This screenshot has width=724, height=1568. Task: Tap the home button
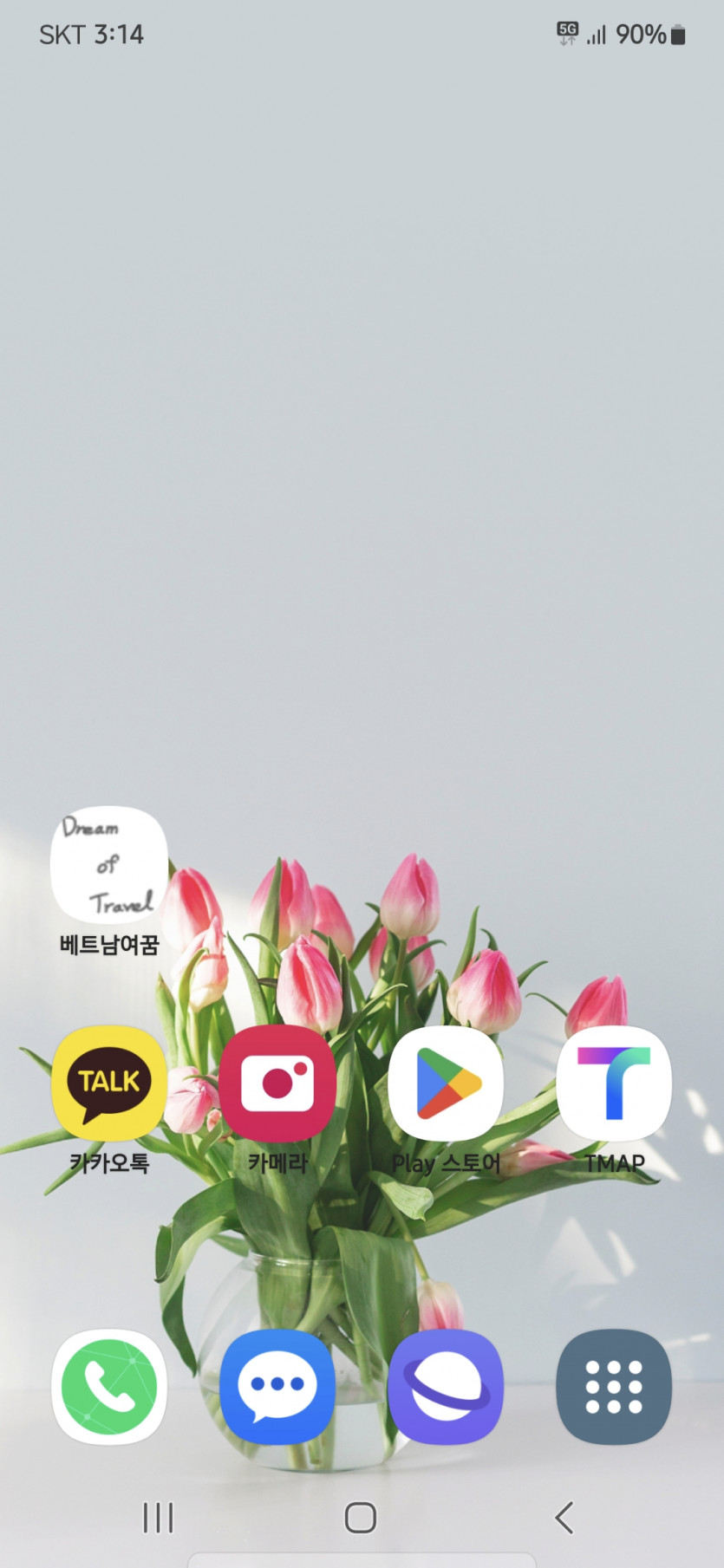[x=361, y=1518]
